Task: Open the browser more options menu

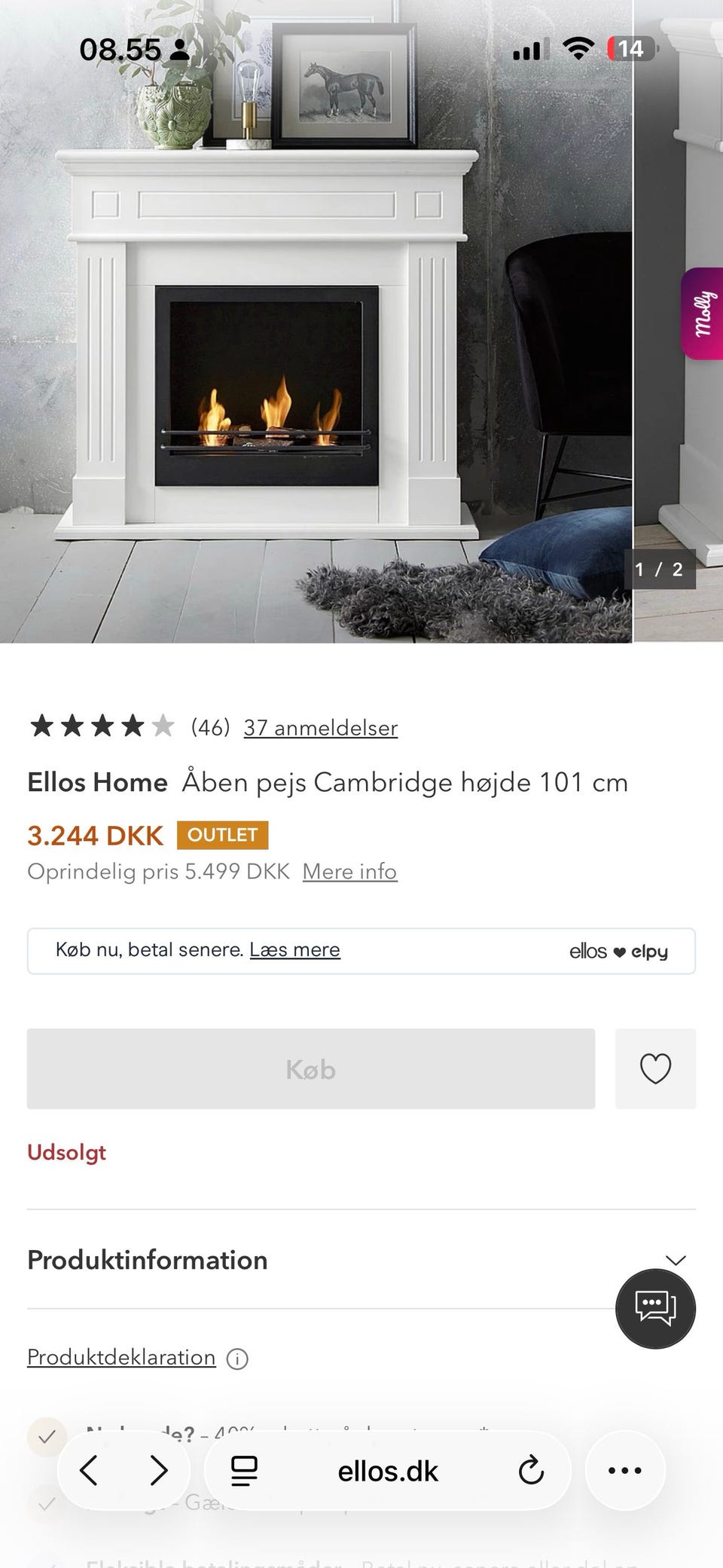Action: pos(625,1470)
